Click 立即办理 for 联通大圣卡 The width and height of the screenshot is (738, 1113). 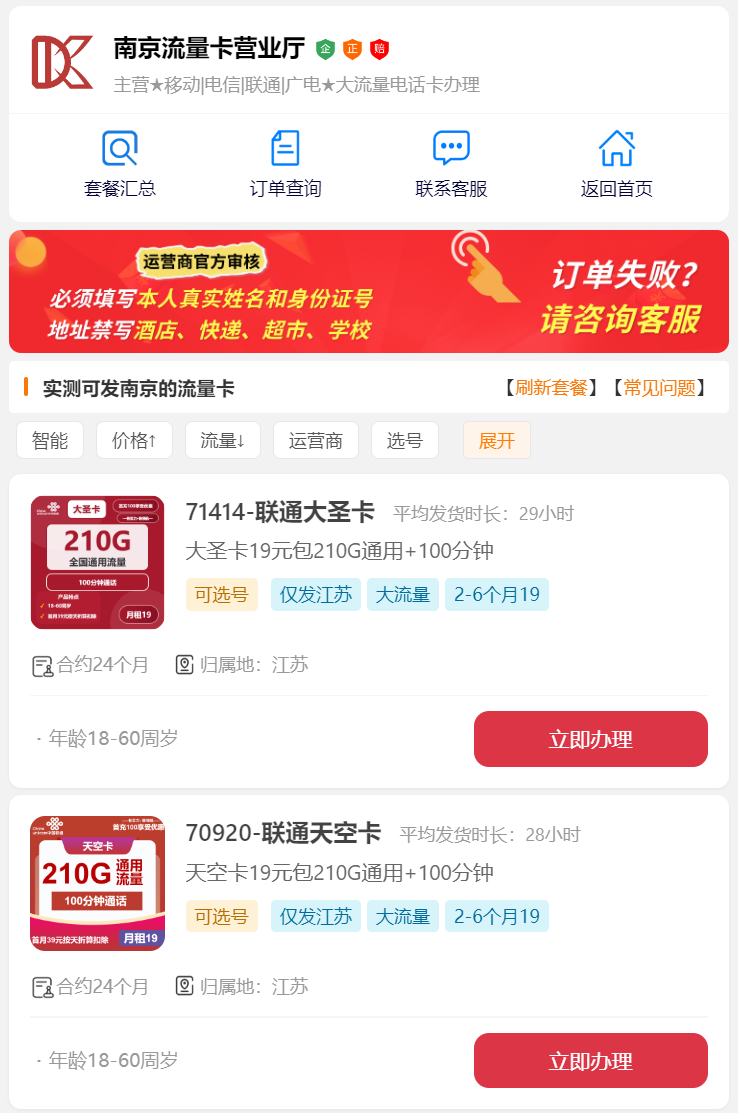pyautogui.click(x=590, y=738)
